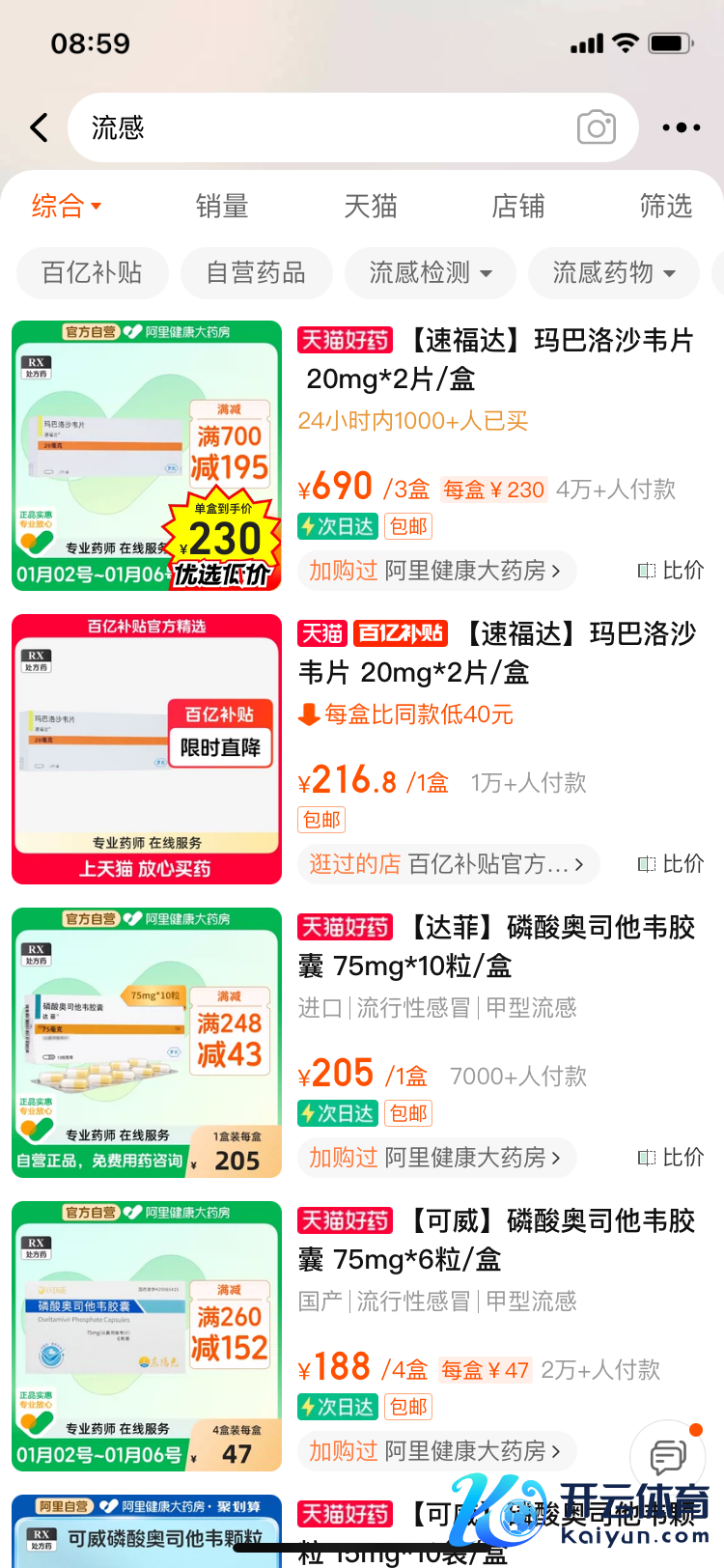Compare prices with 比价 on 达菲 item
The height and width of the screenshot is (1568, 724).
pos(672,1157)
